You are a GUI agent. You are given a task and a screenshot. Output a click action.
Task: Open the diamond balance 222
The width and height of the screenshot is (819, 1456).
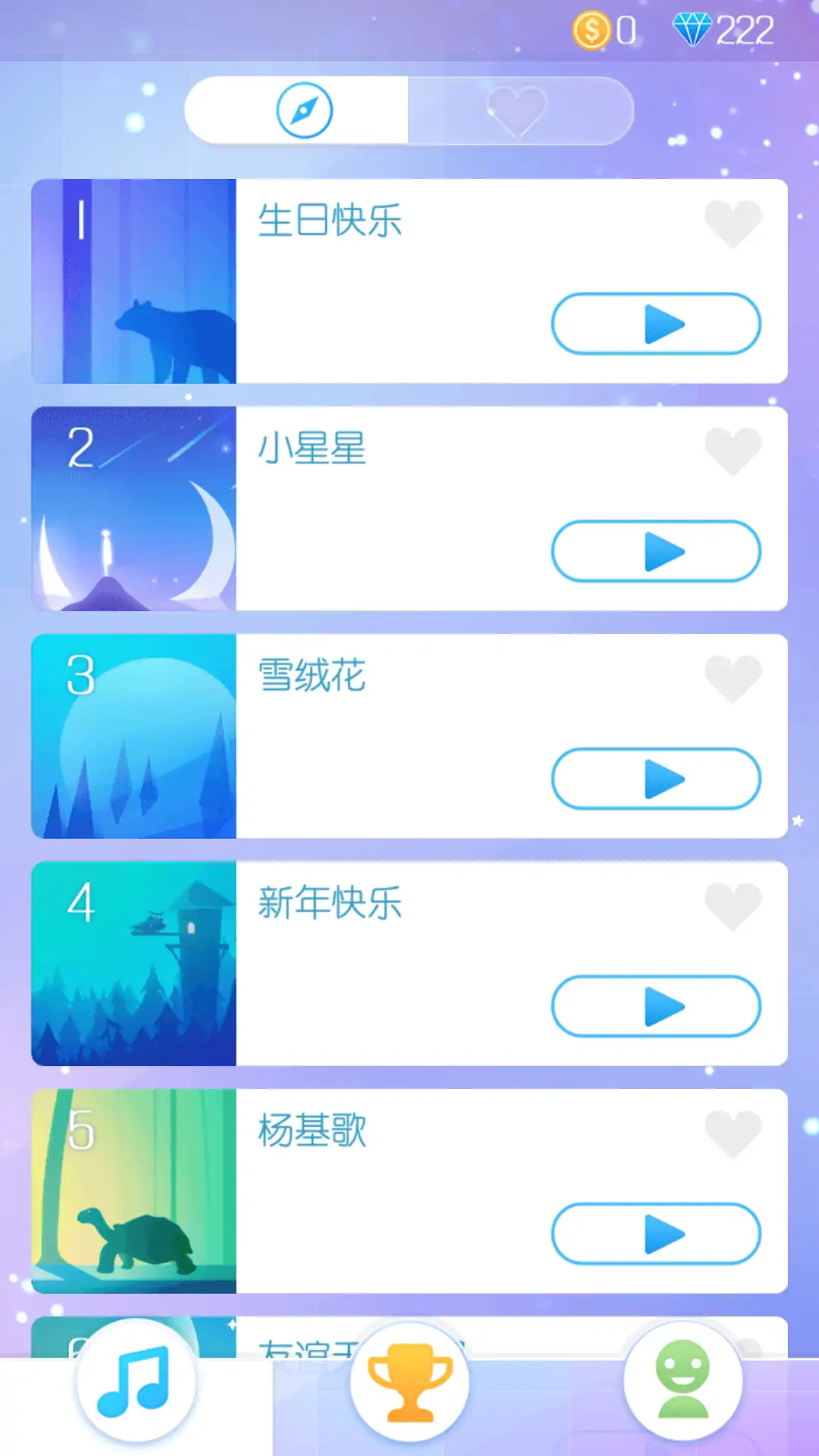click(x=723, y=31)
